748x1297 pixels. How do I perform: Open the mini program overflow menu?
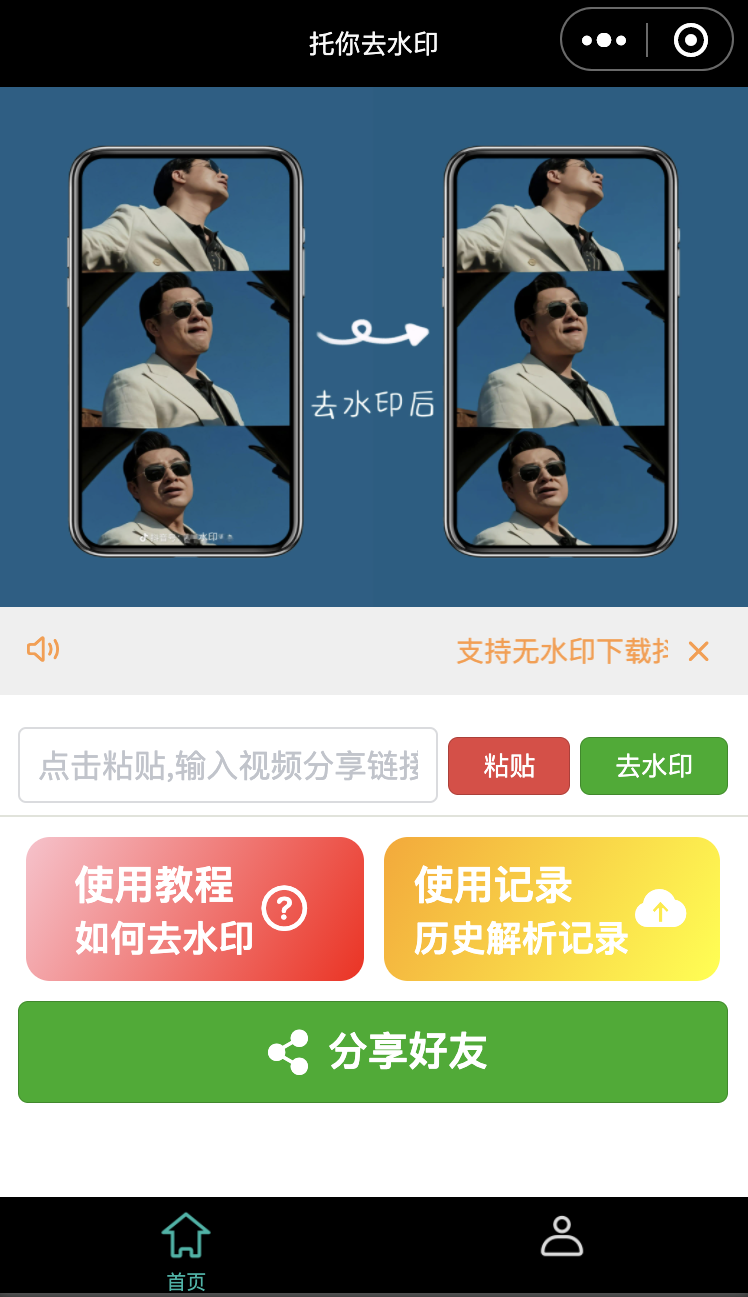(x=604, y=41)
